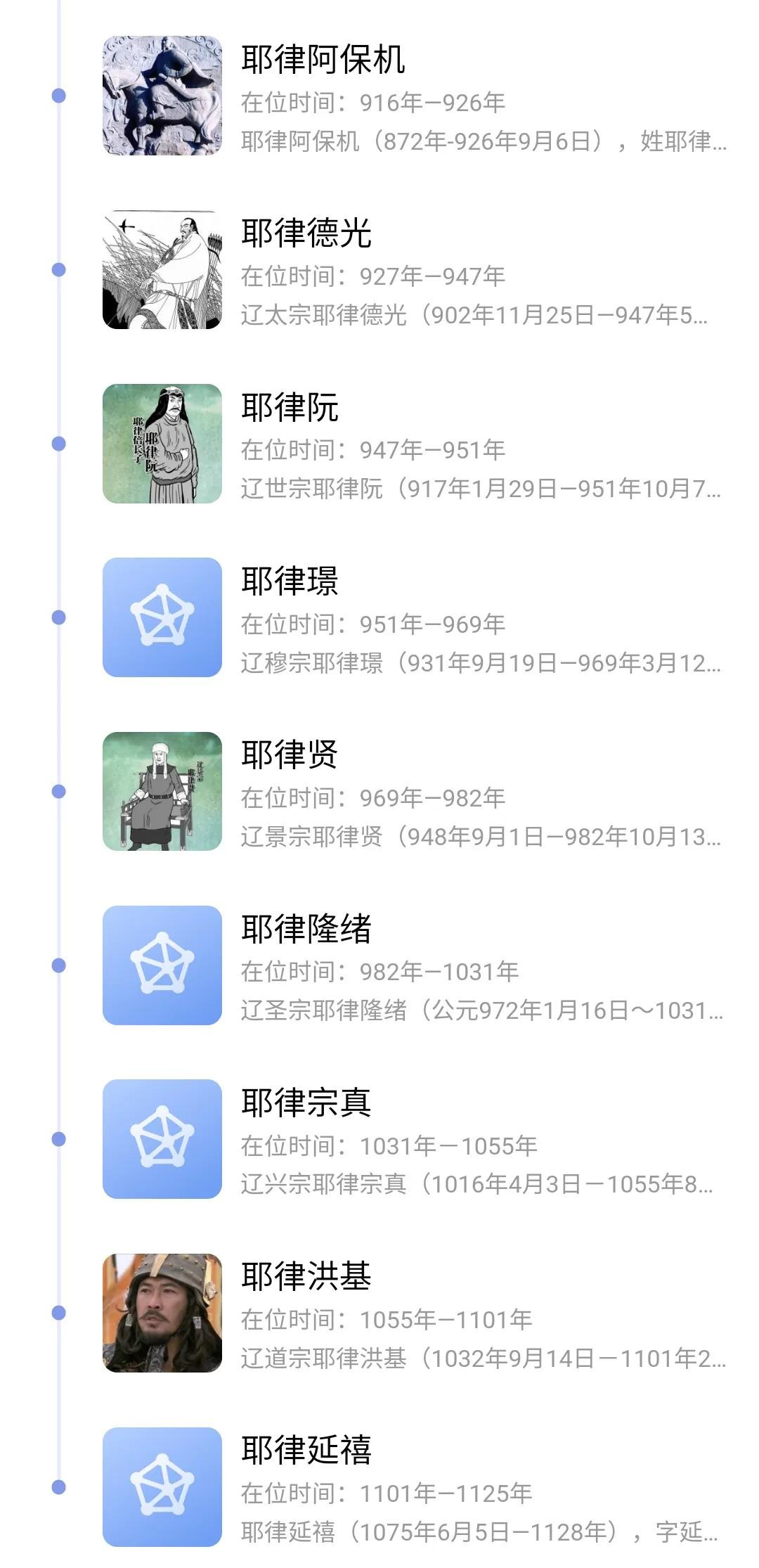Open the 耶律延禧 entry
Image resolution: width=759 pixels, height=1568 pixels.
[306, 1451]
